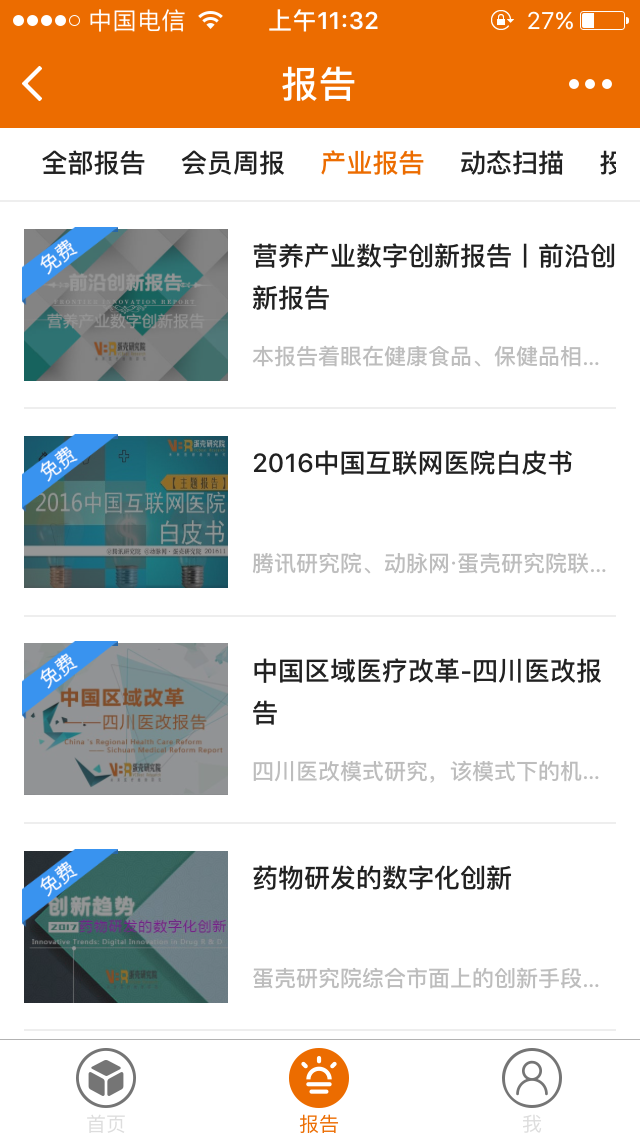Open the three-dot overflow menu
This screenshot has width=640, height=1136.
[x=590, y=84]
